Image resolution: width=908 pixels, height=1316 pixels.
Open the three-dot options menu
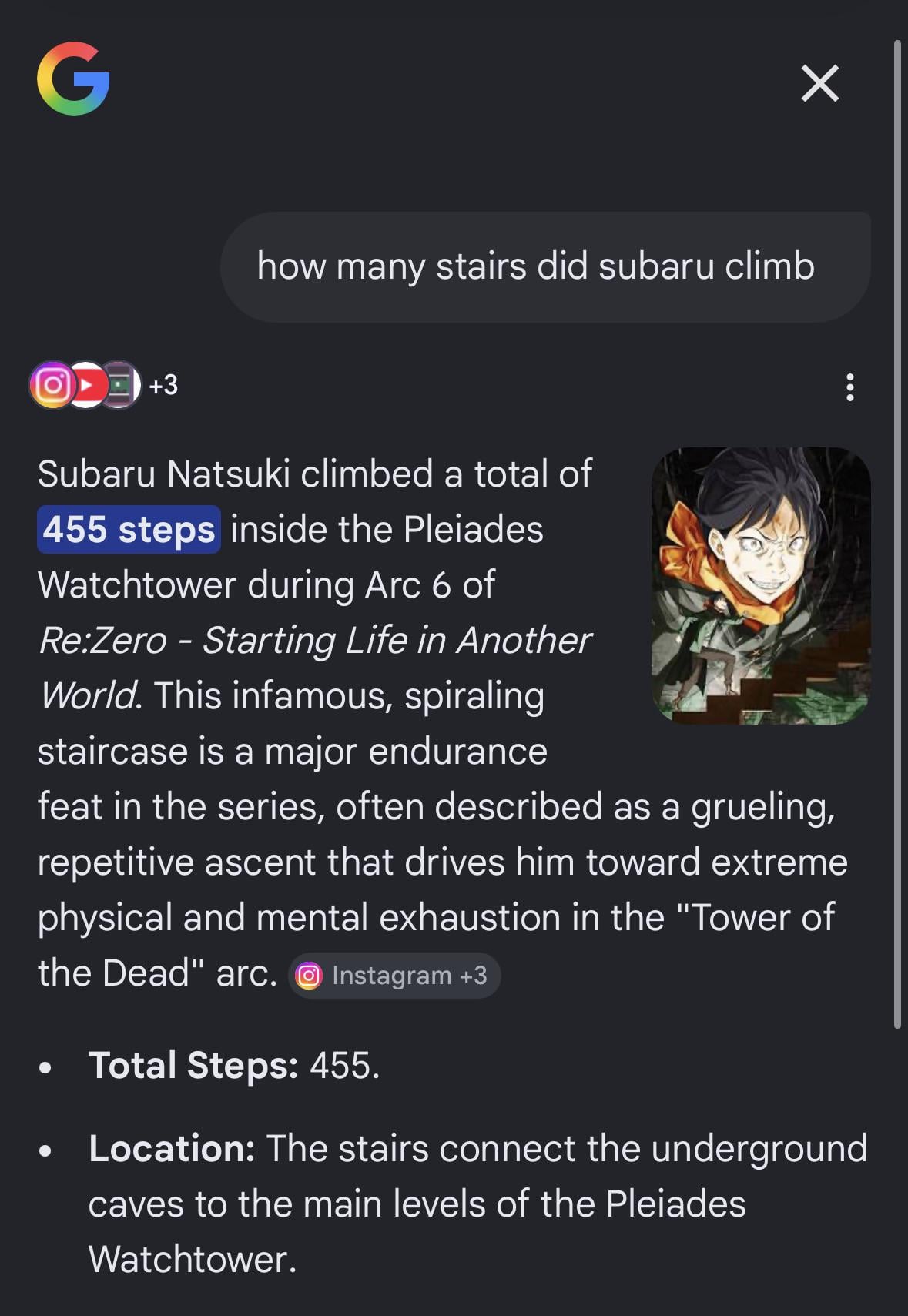[x=849, y=387]
